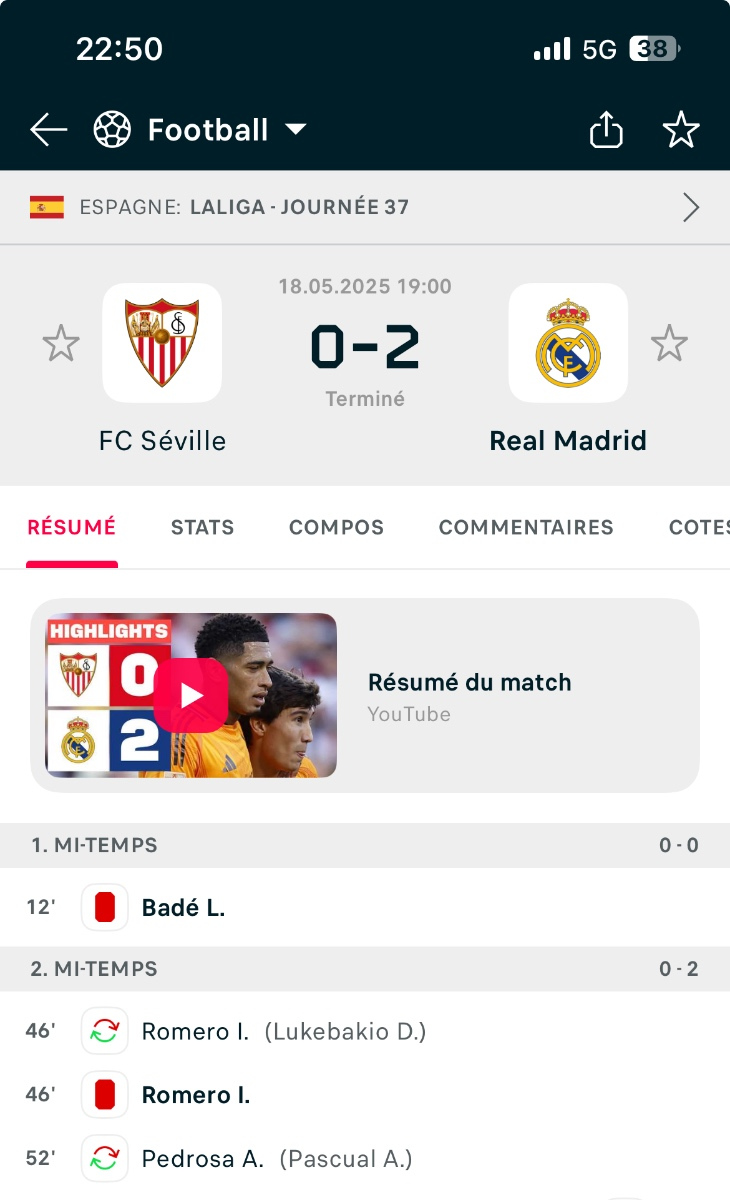Add match to favorites with top star
The width and height of the screenshot is (730, 1200).
[681, 130]
